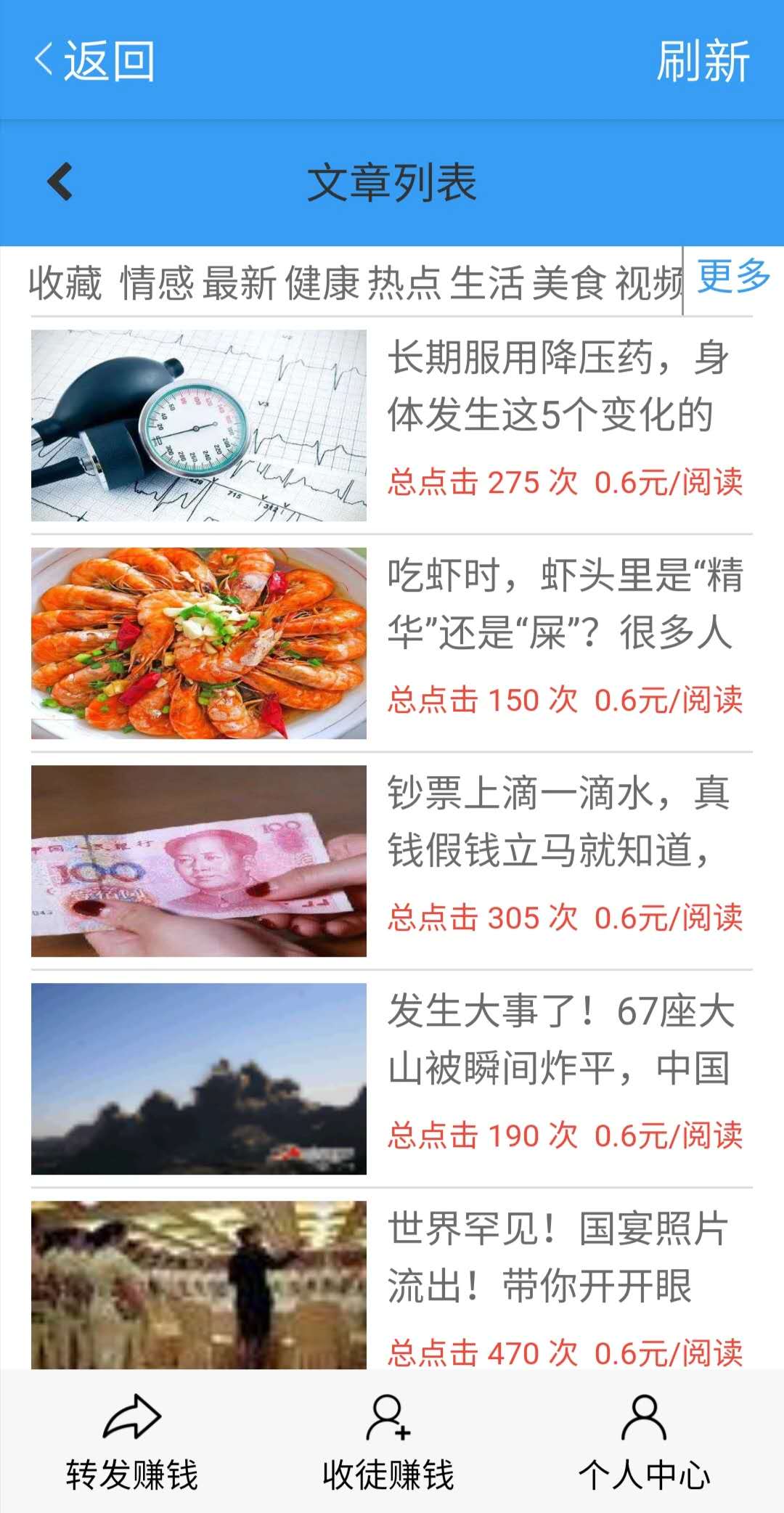784x1513 pixels.
Task: Switch to the 生活 category
Action: [x=488, y=282]
